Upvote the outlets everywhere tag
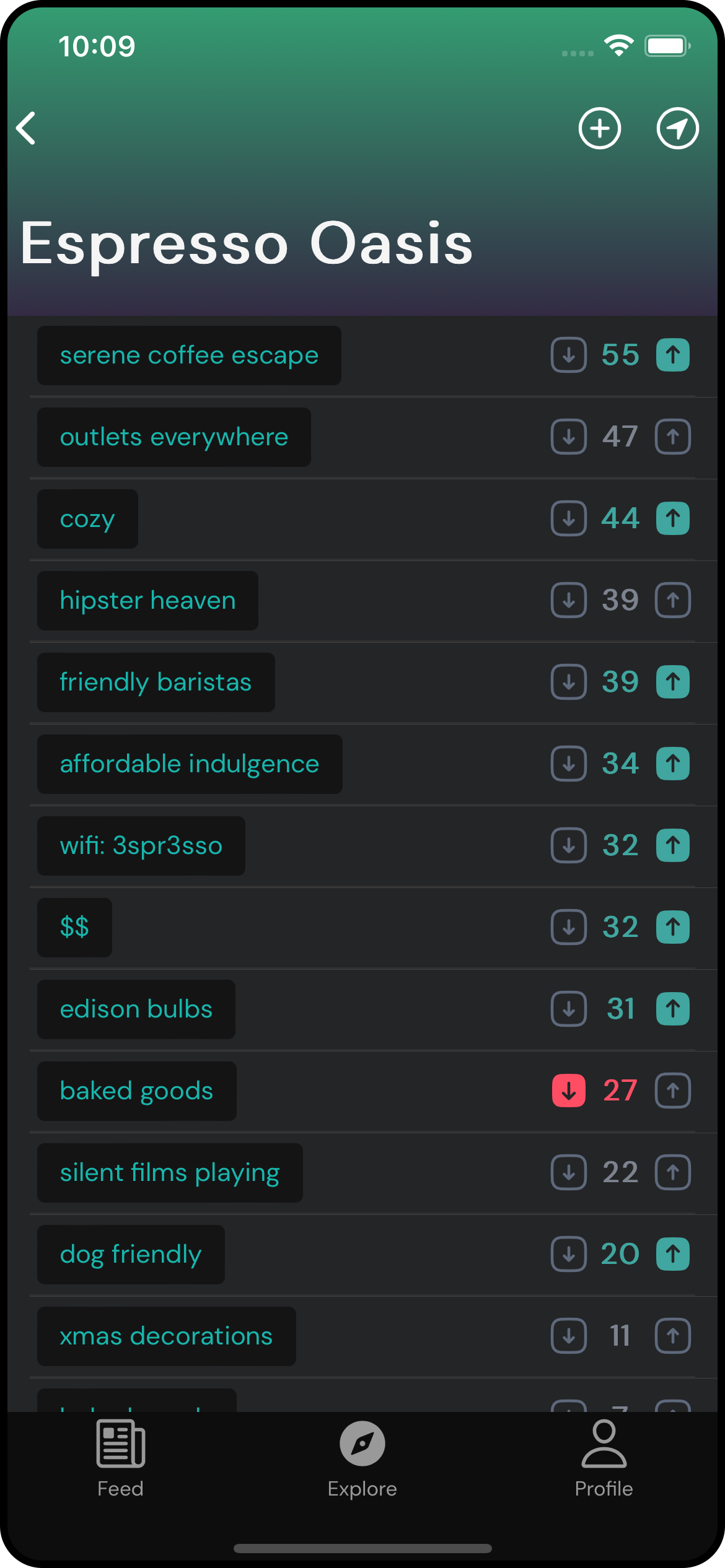725x1568 pixels. point(672,437)
